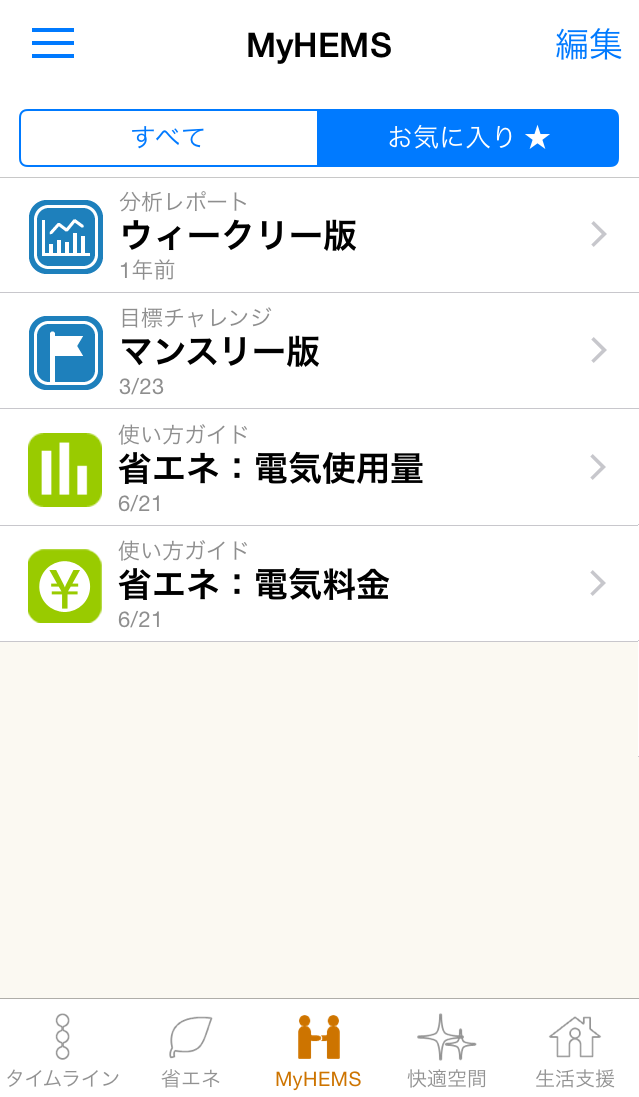The height and width of the screenshot is (1097, 639).
Task: Go to the 生活支援 tab
Action: (x=574, y=1050)
